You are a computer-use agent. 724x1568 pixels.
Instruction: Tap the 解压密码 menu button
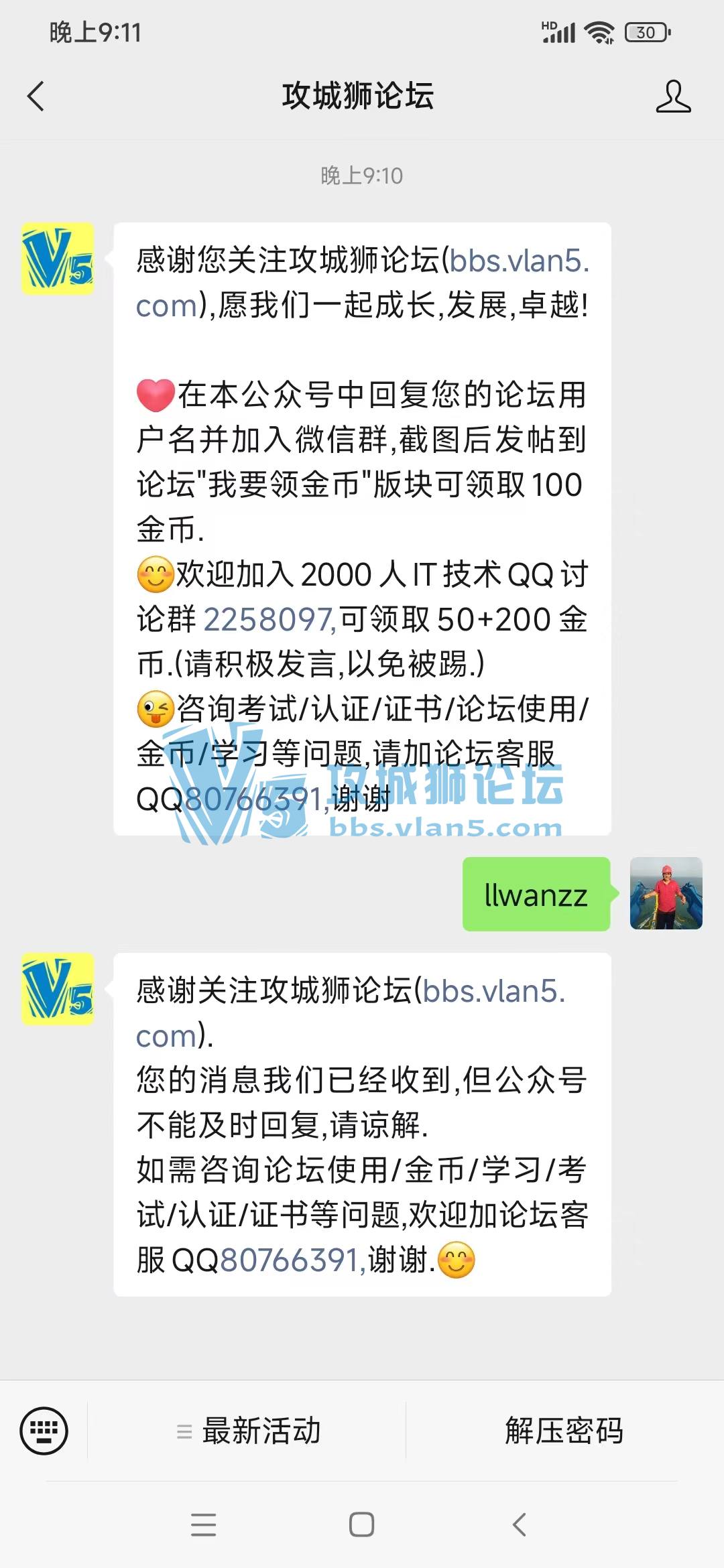[564, 1431]
